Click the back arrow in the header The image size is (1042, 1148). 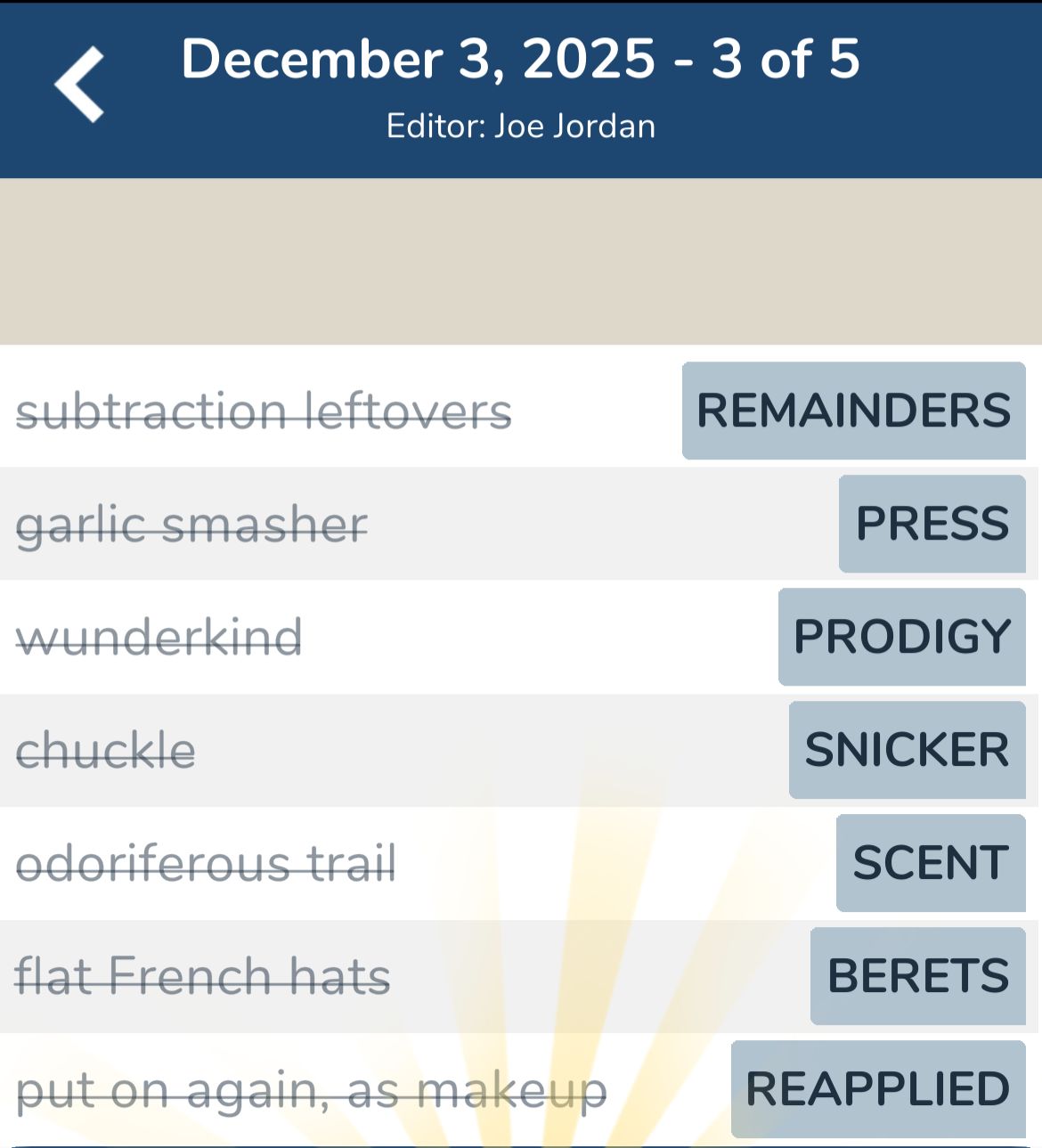click(x=78, y=85)
